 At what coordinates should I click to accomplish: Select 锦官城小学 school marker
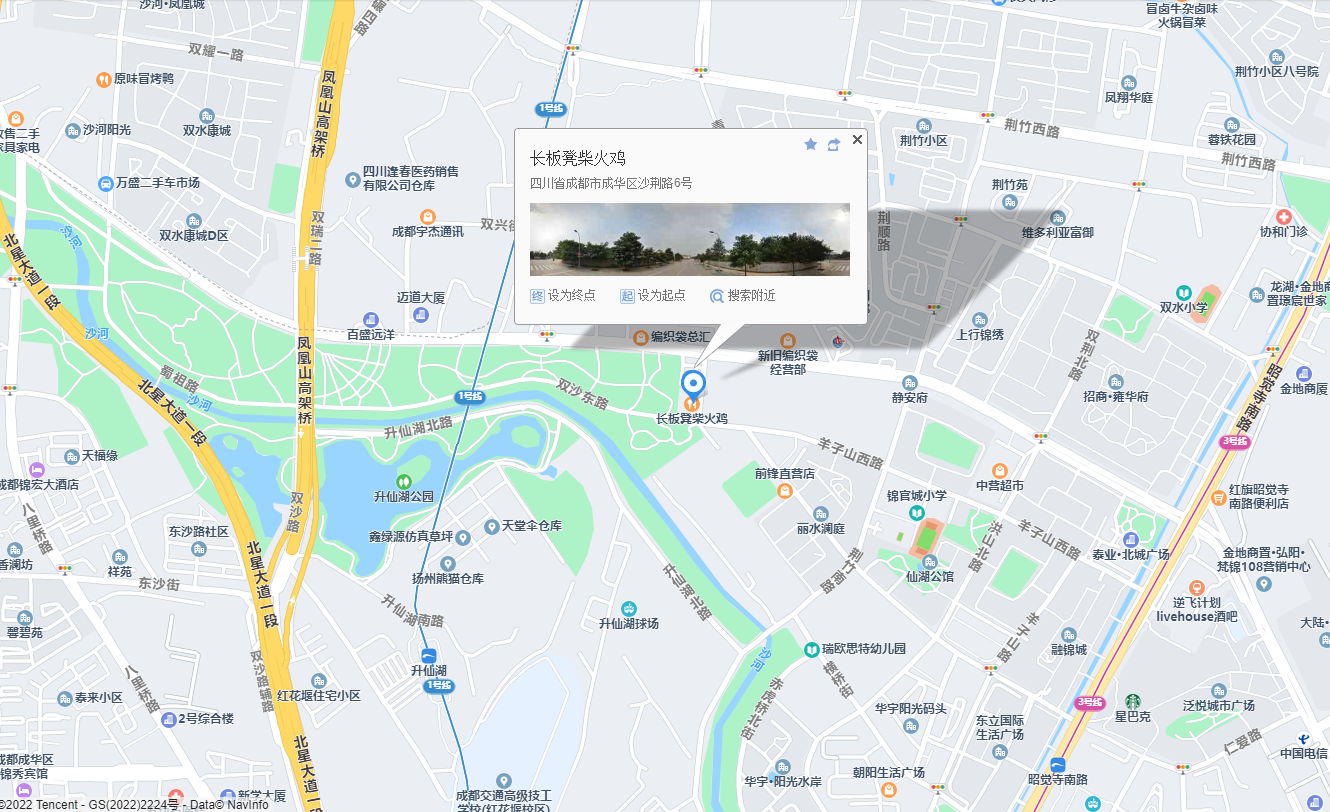pos(917,512)
